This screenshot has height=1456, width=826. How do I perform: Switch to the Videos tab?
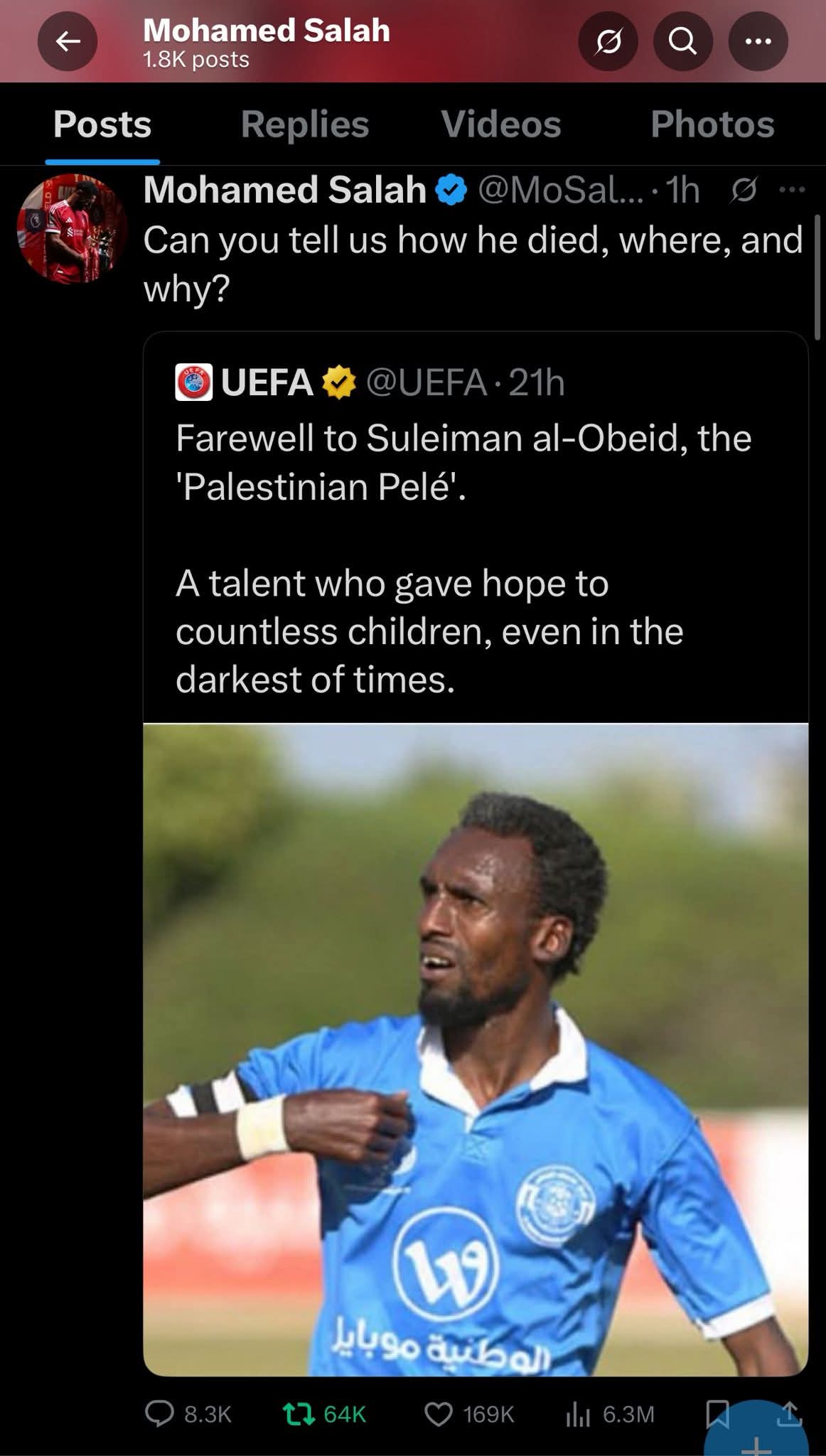pyautogui.click(x=500, y=124)
